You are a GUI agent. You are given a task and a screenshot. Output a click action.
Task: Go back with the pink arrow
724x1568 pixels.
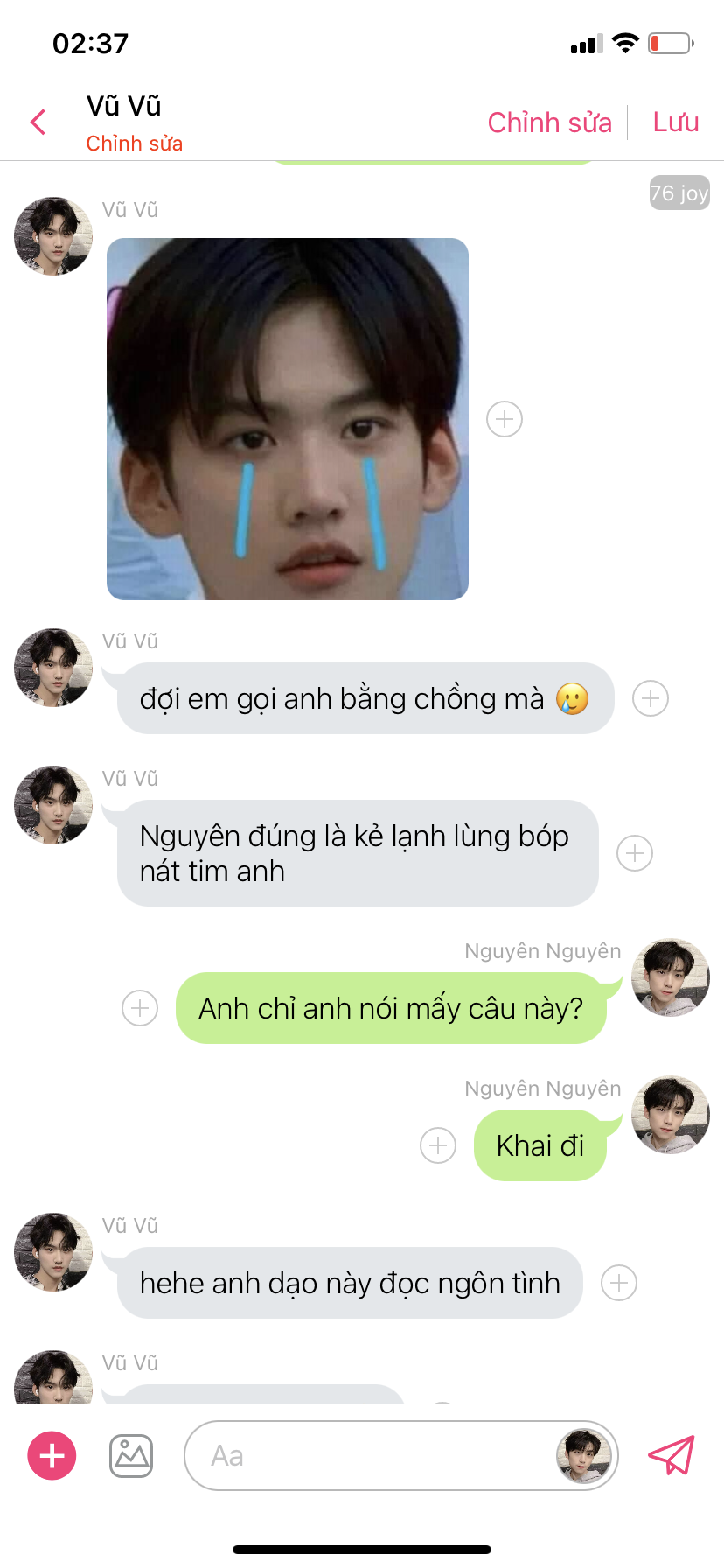coord(38,122)
